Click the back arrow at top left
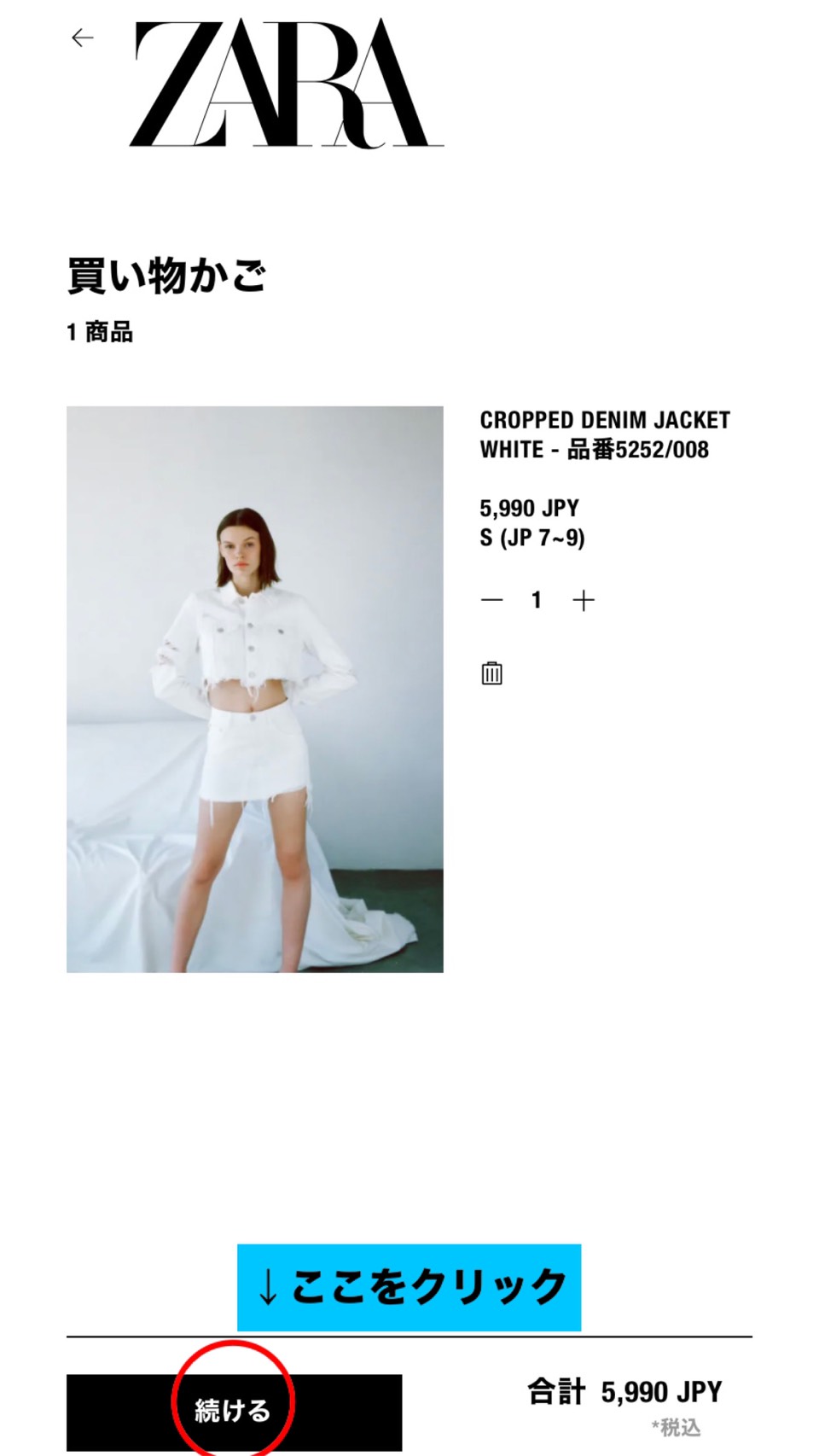 [x=82, y=38]
